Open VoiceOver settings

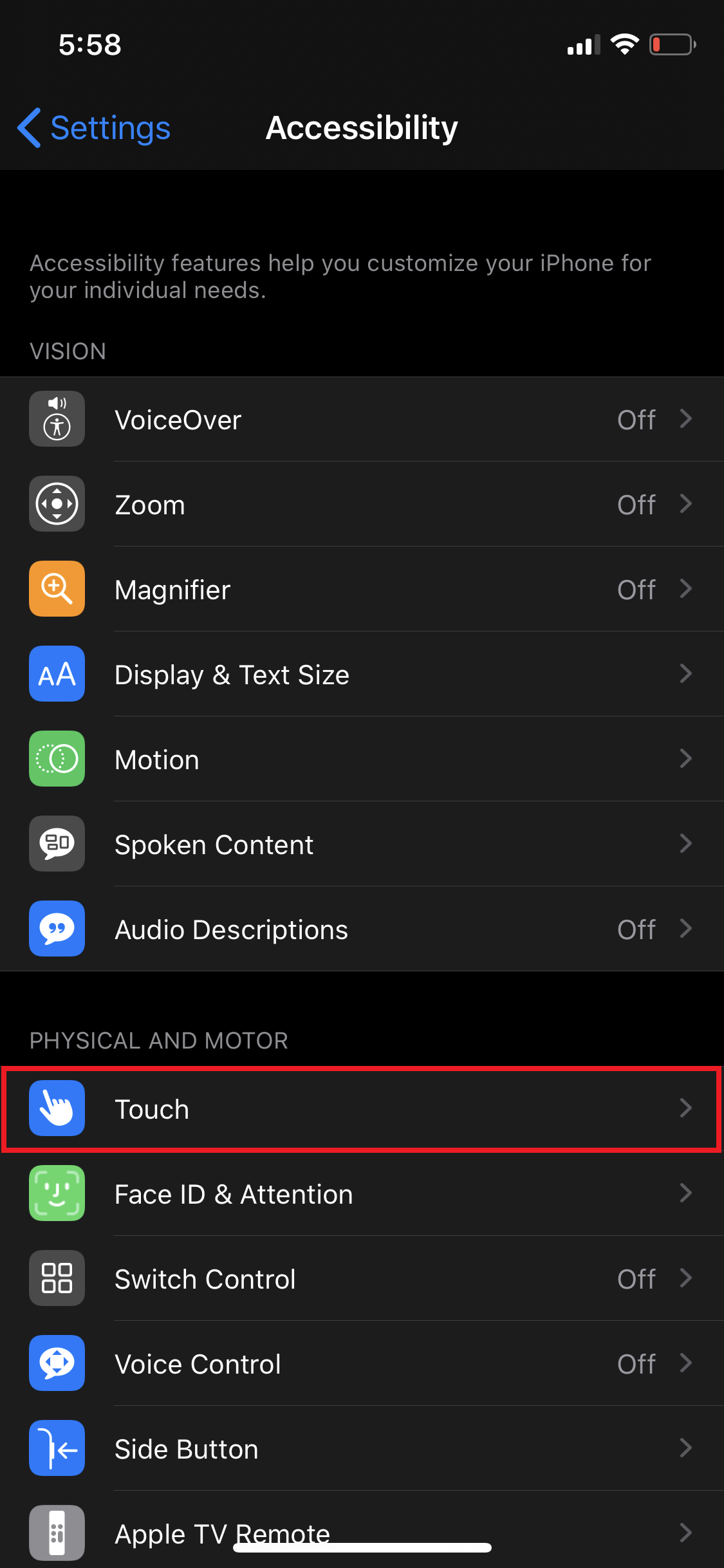[362, 419]
